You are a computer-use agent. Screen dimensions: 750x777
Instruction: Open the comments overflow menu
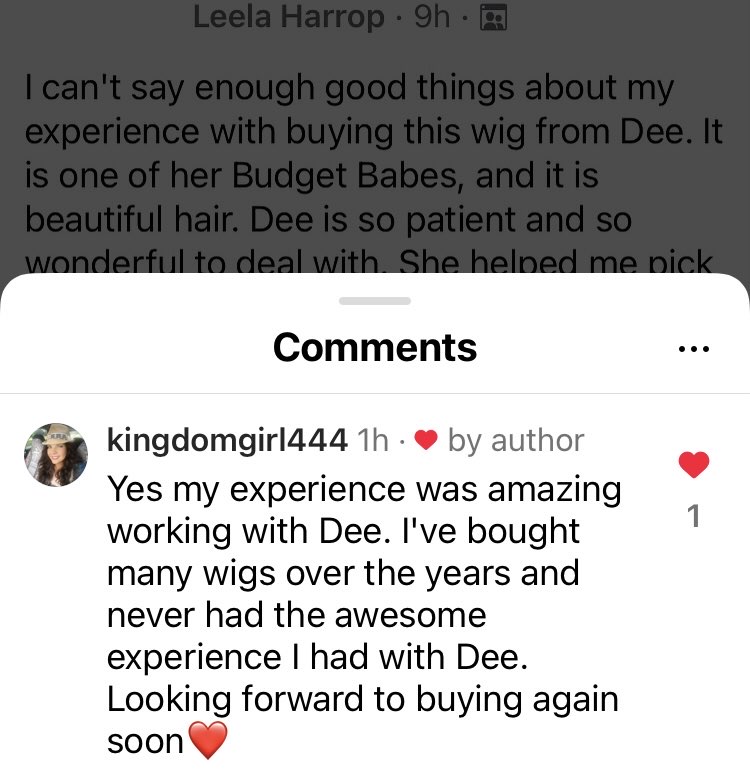693,349
